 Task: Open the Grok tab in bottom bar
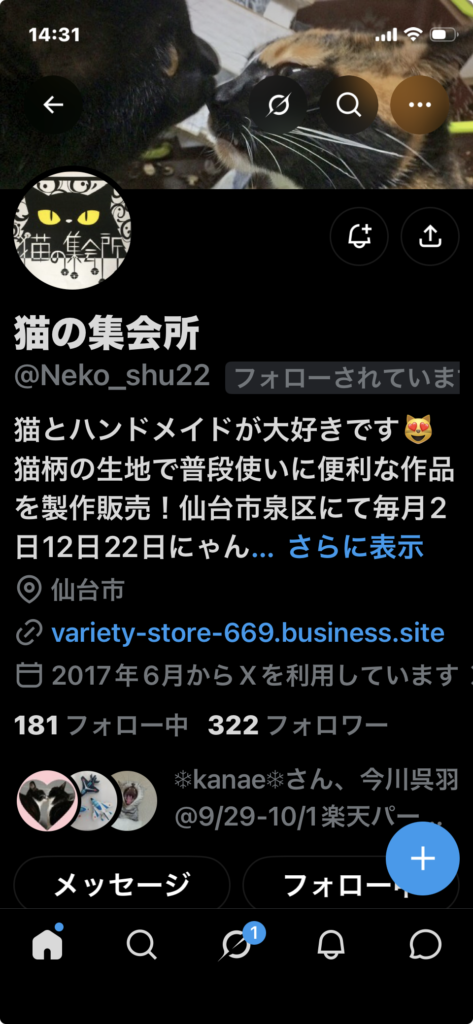click(236, 944)
